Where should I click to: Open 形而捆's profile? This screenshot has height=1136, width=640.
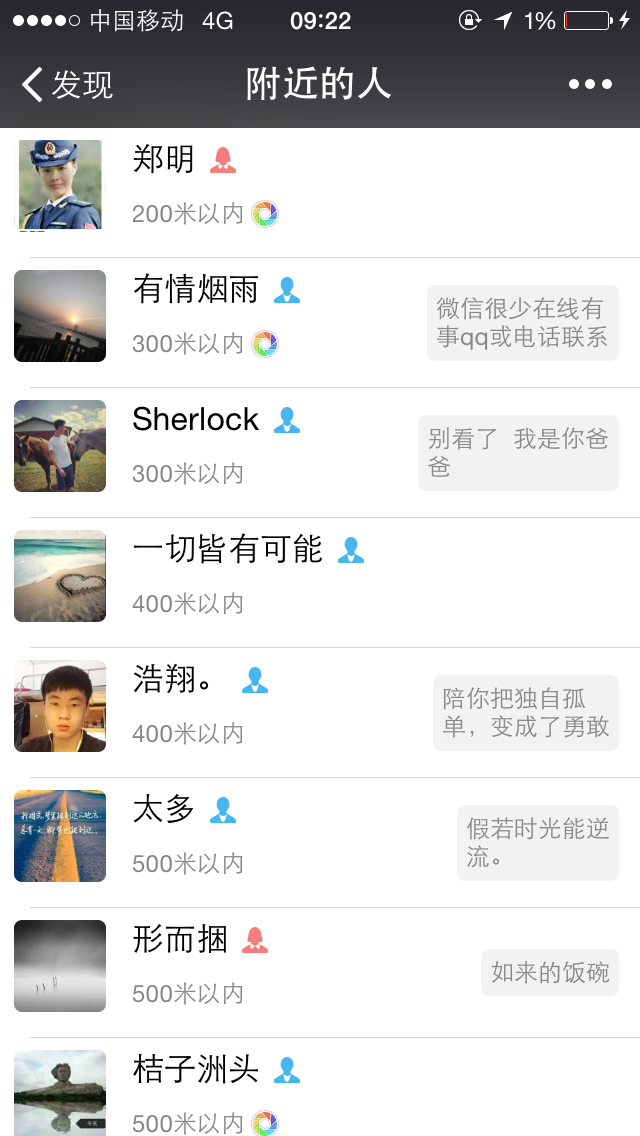coord(320,972)
